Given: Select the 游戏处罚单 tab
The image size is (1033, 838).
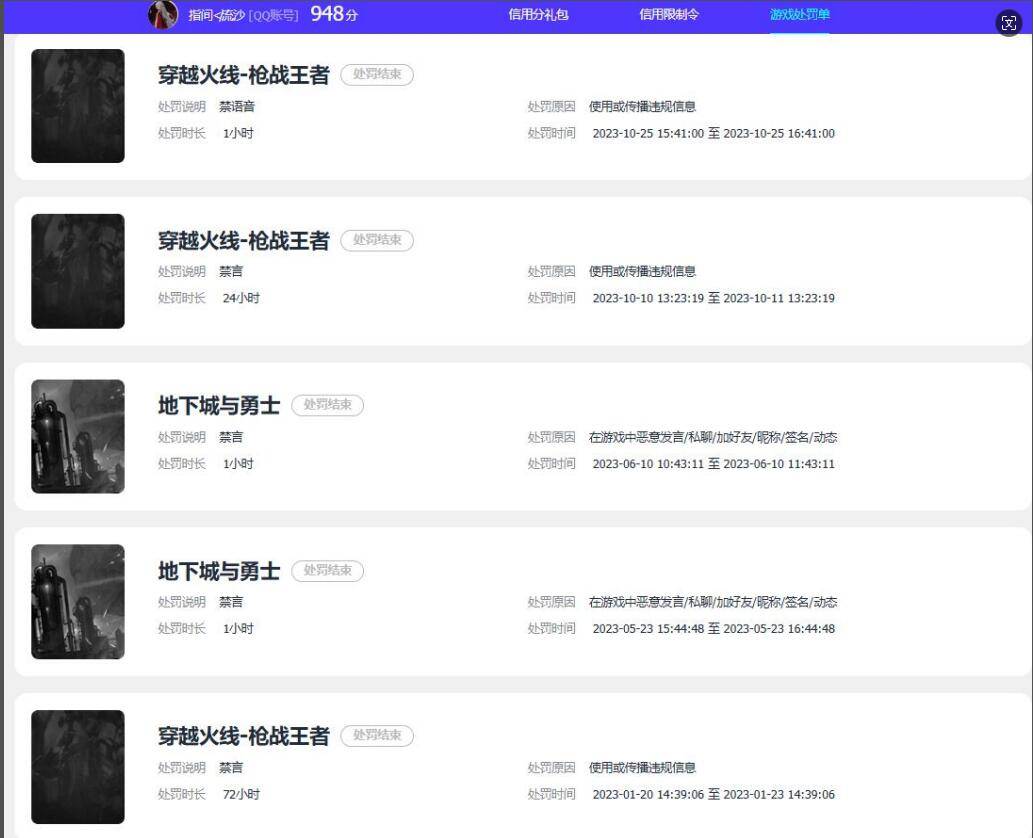Looking at the screenshot, I should point(799,15).
